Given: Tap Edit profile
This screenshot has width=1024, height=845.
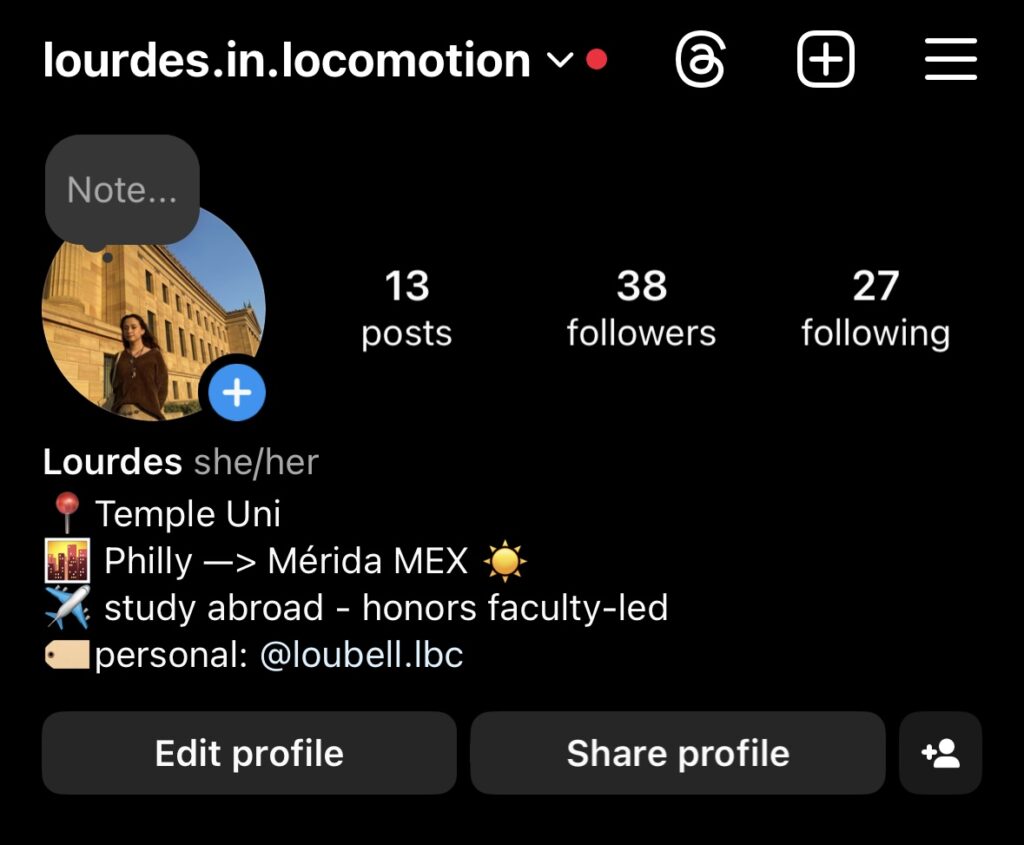Looking at the screenshot, I should point(249,753).
